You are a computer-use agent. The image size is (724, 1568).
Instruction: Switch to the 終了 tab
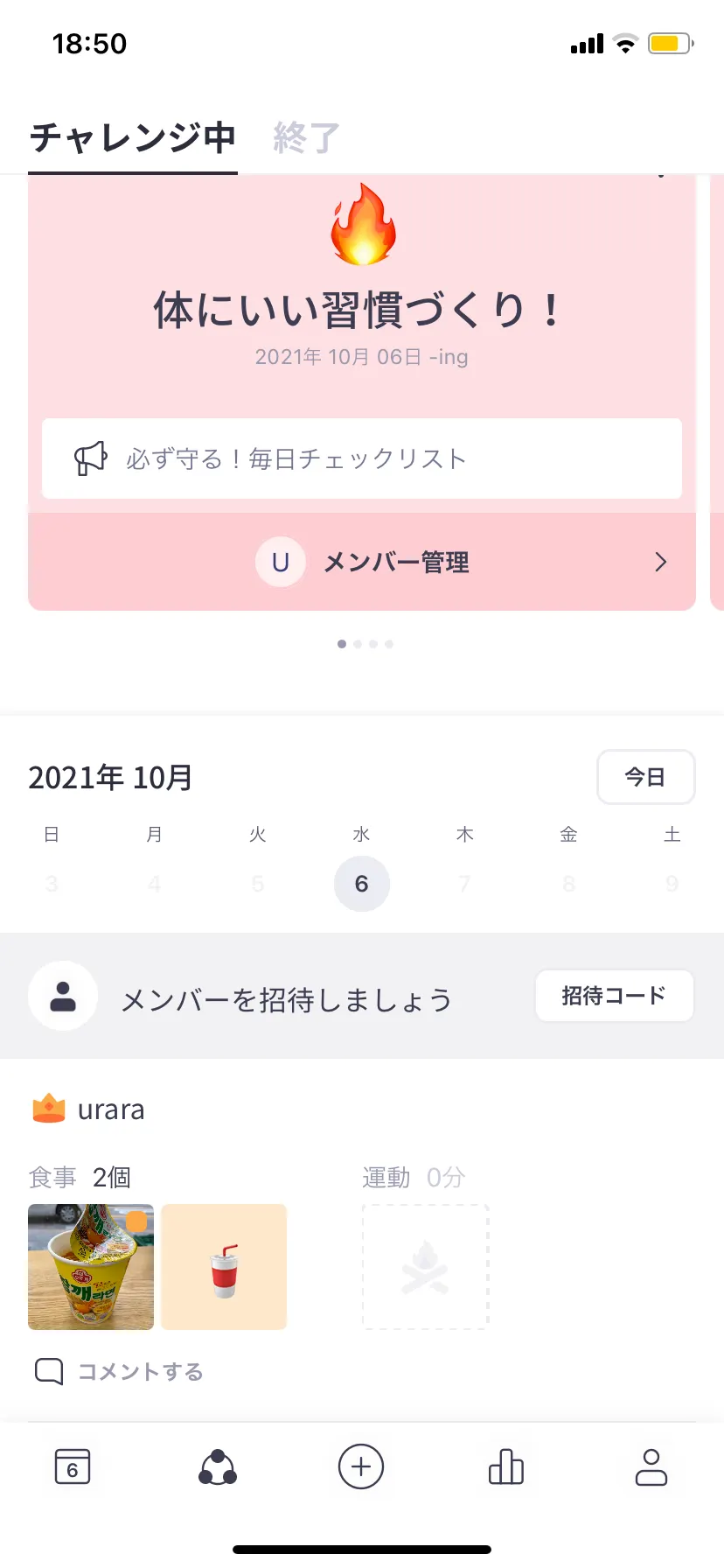tap(305, 138)
